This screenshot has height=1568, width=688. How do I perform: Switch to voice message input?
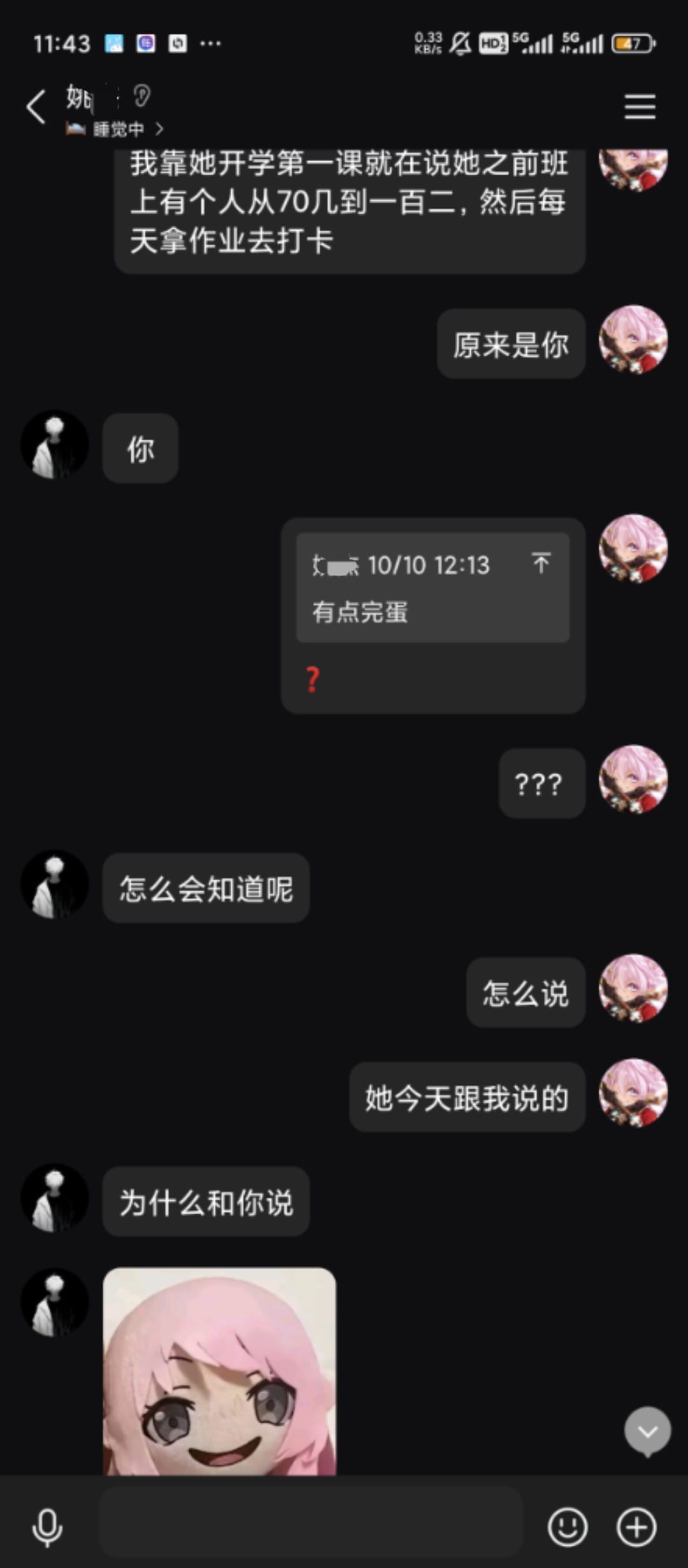point(47,1527)
